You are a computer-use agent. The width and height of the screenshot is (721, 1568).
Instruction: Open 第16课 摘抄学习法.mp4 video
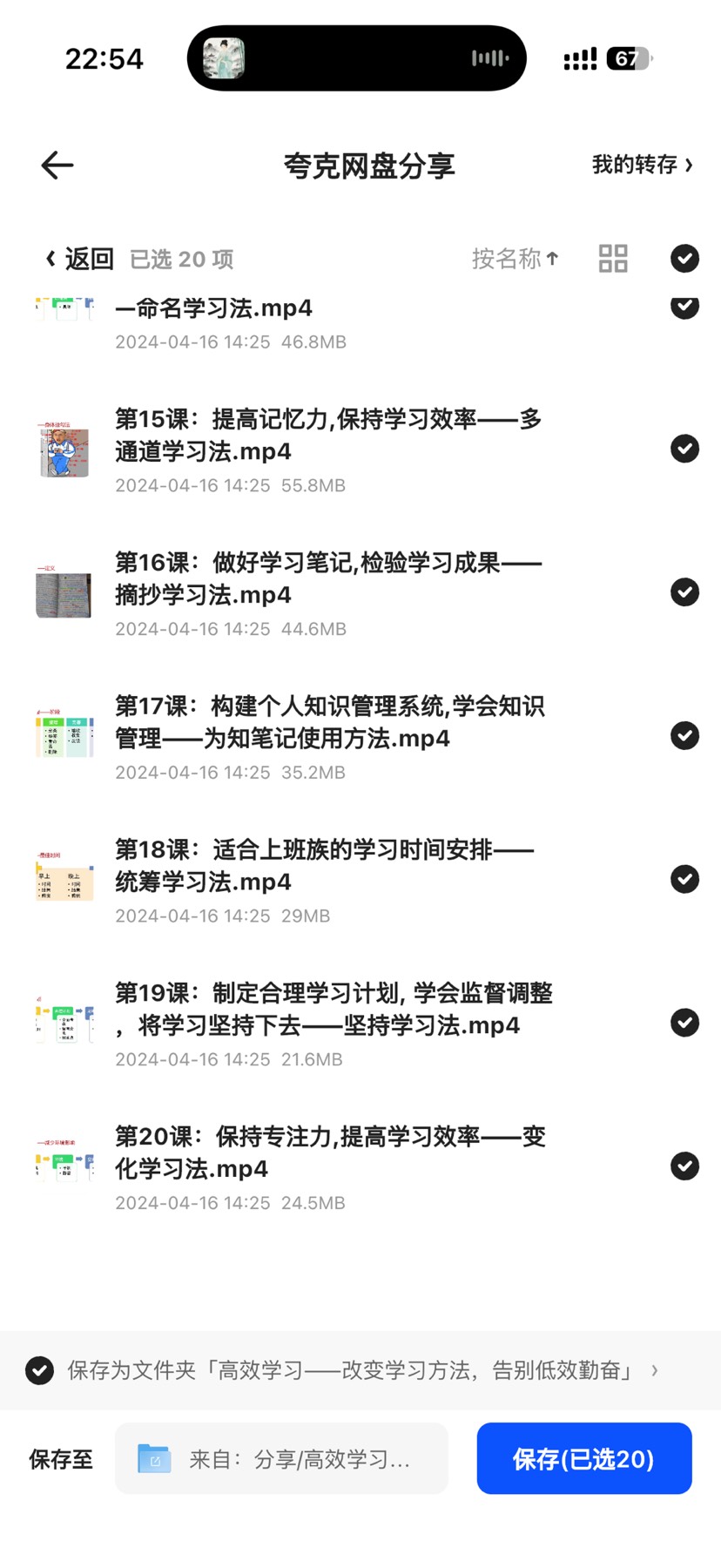[329, 579]
